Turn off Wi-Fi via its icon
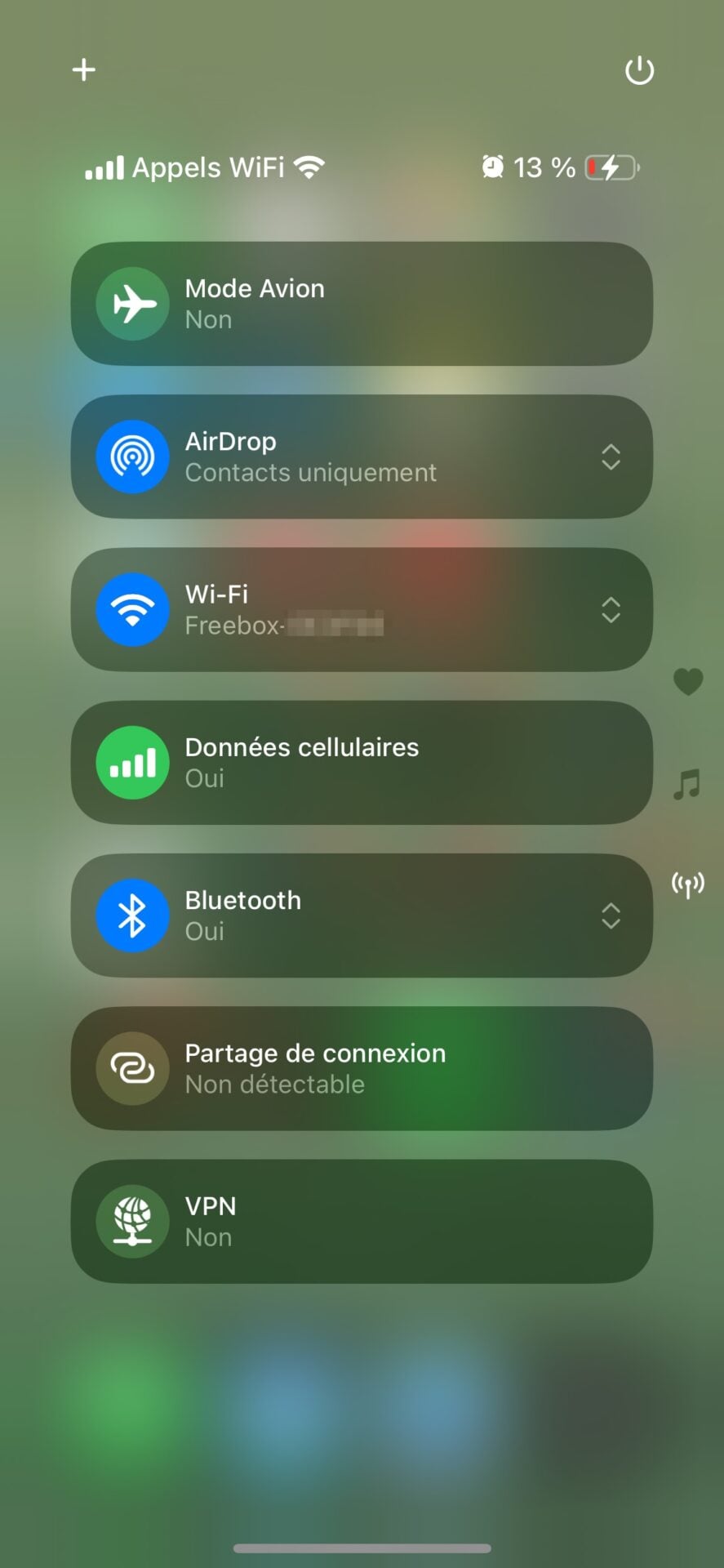The image size is (724, 1568). click(133, 609)
